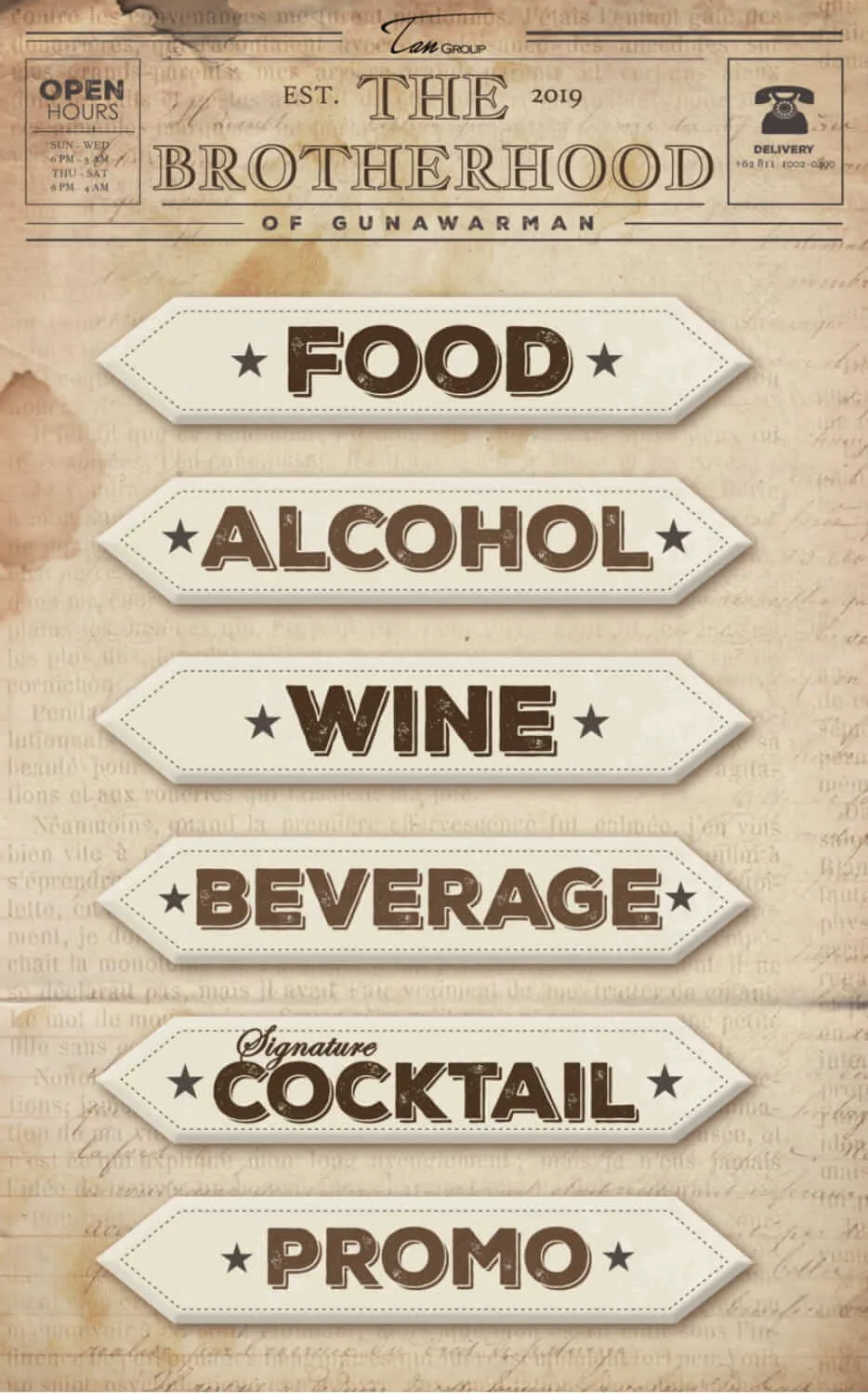Open the Signature Cocktail menu
This screenshot has height=1394, width=868.
pos(425,1080)
